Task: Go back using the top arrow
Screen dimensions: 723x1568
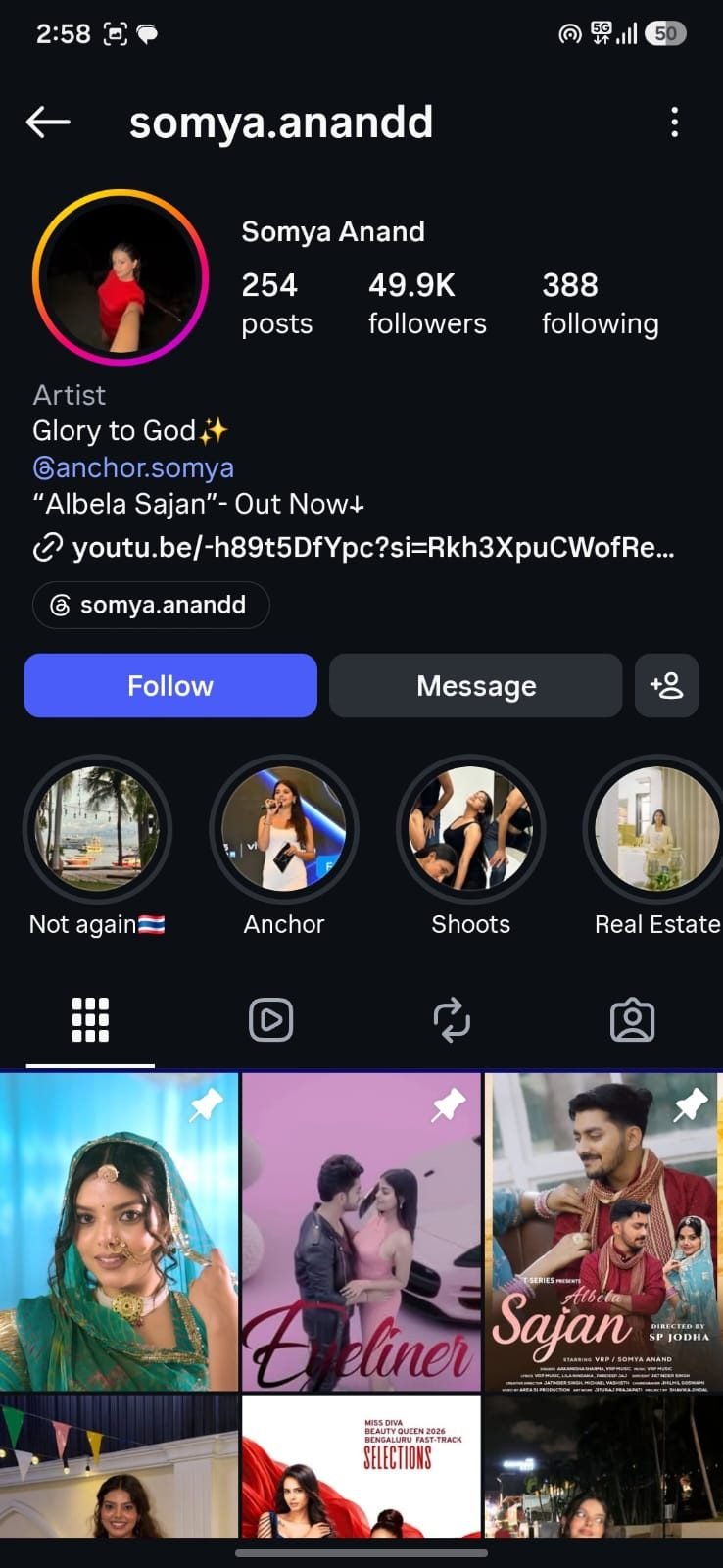Action: 48,122
